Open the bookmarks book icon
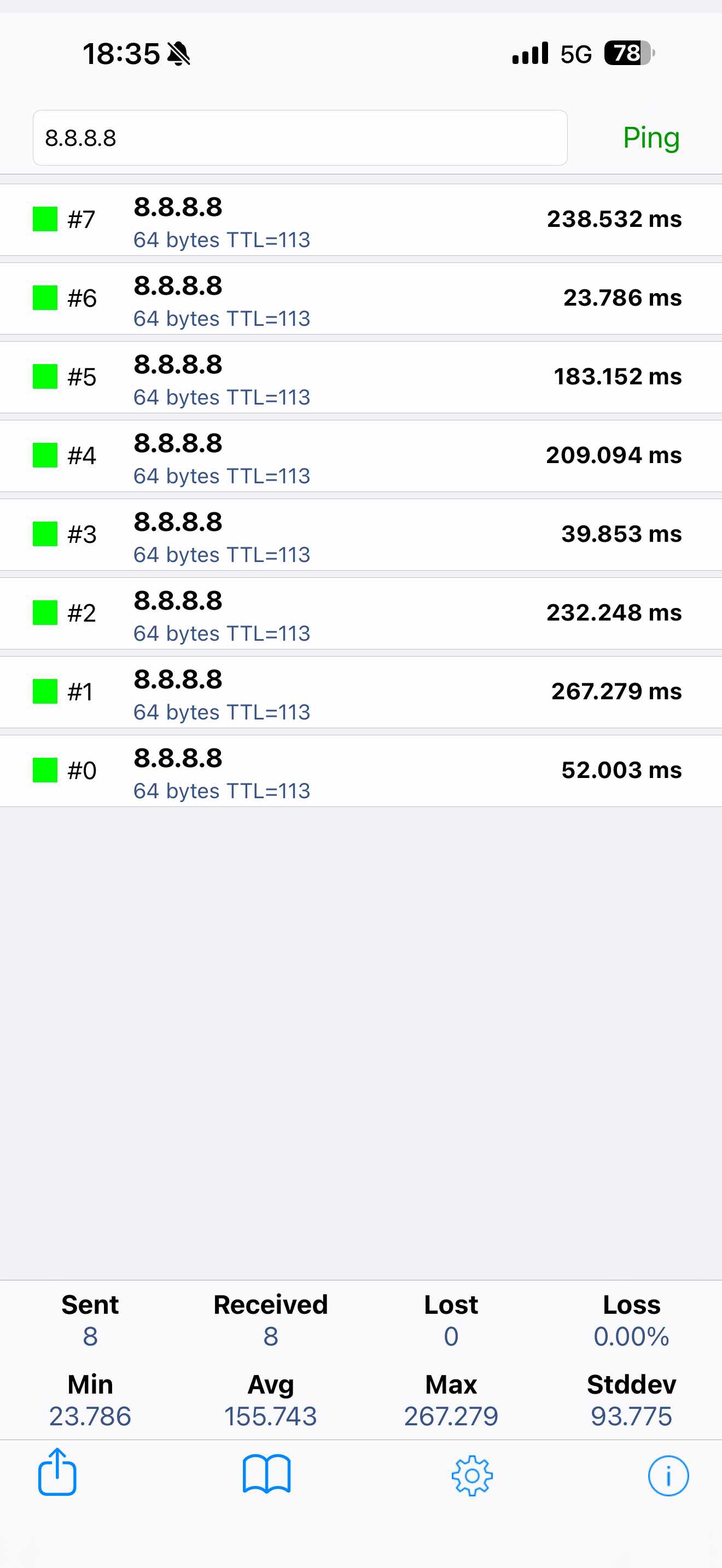The image size is (722, 1568). tap(266, 1475)
